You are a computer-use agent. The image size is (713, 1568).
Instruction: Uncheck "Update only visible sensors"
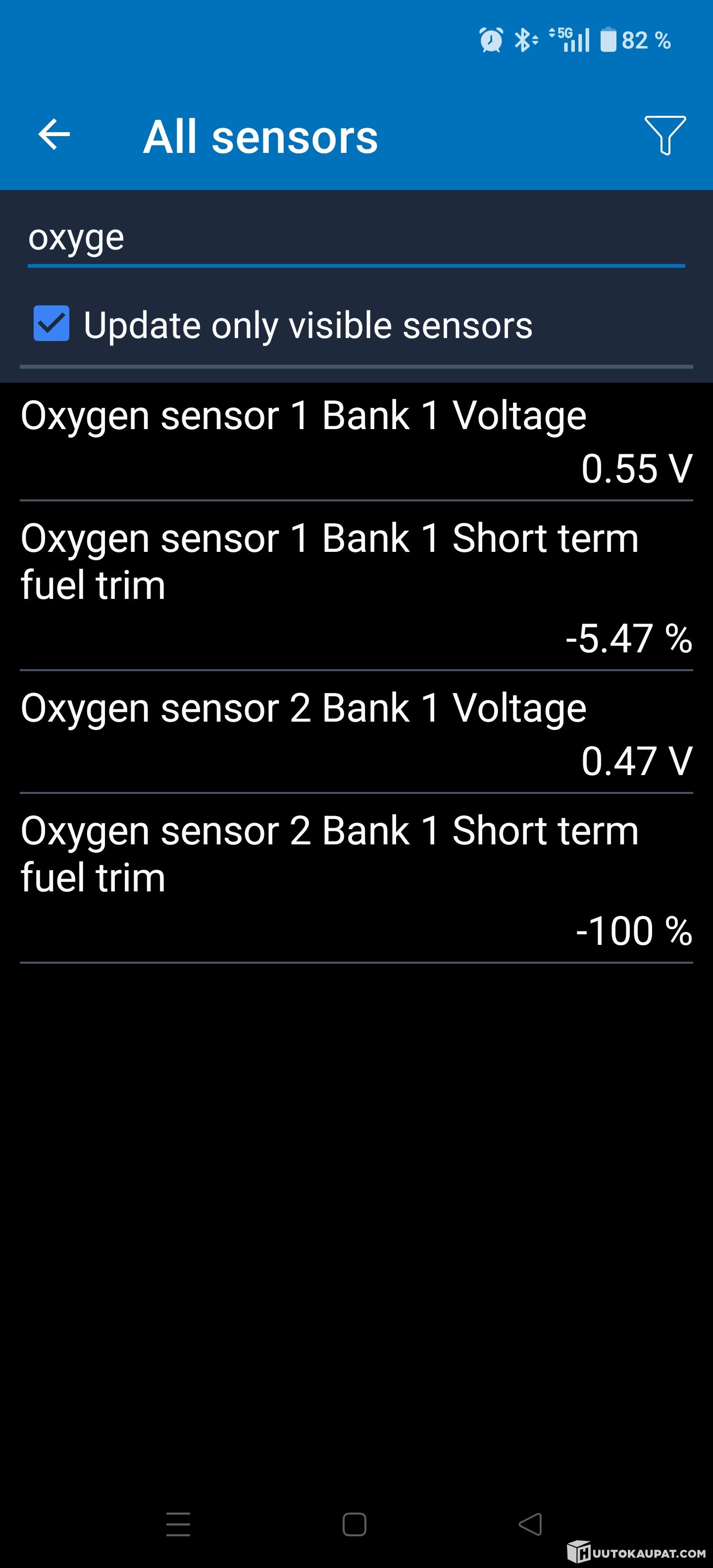pos(52,324)
